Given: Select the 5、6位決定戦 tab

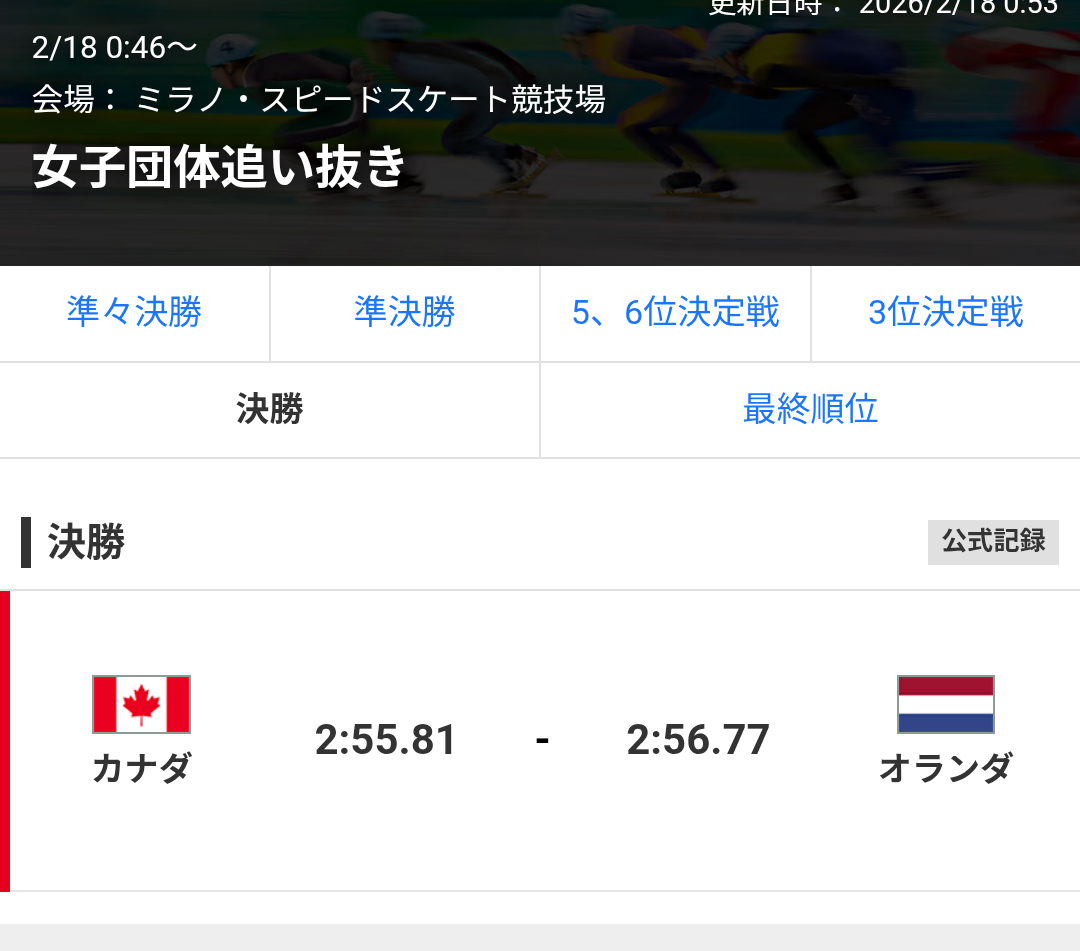Looking at the screenshot, I should click(675, 313).
